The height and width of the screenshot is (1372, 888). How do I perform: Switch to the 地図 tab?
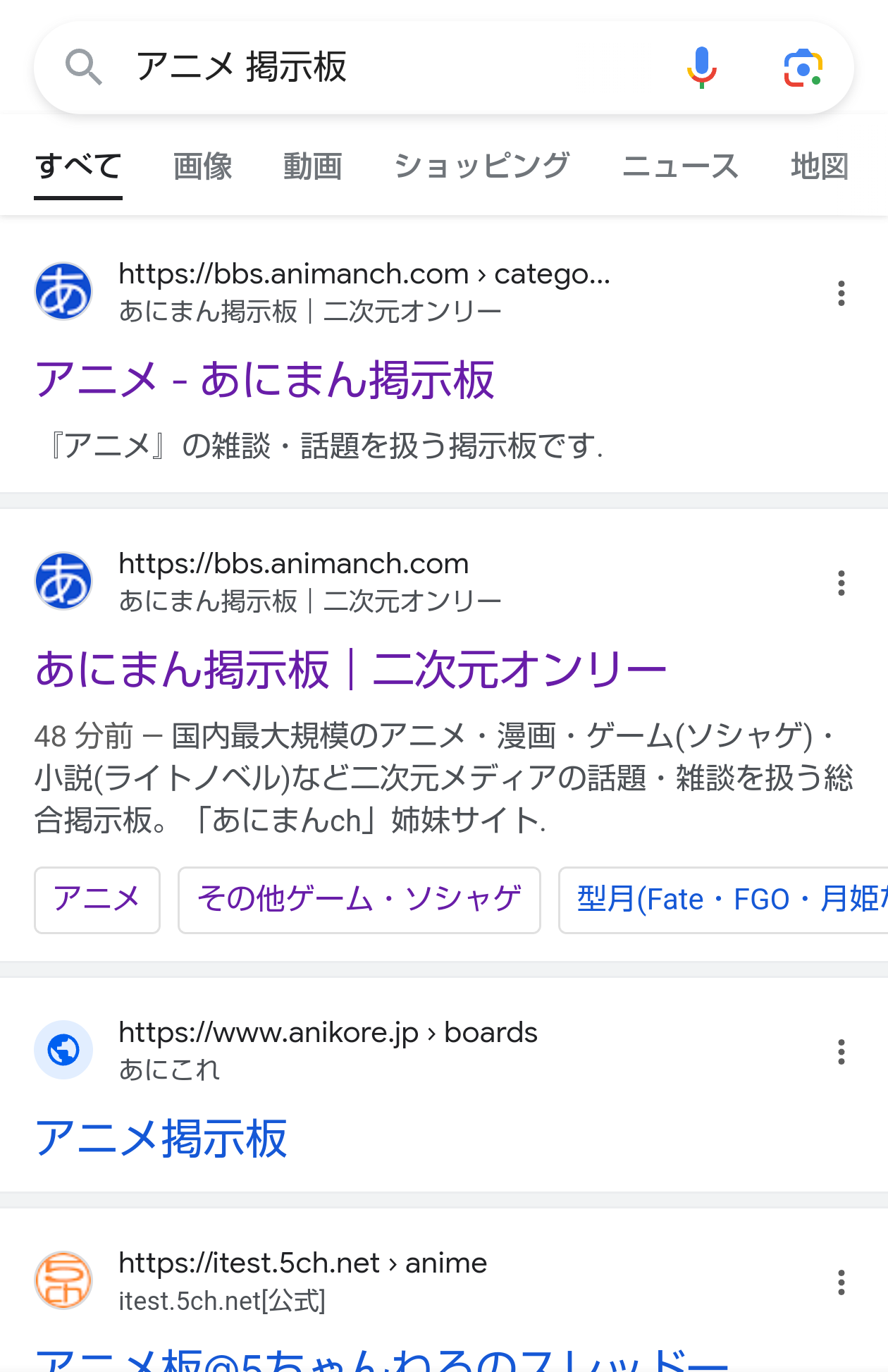819,167
